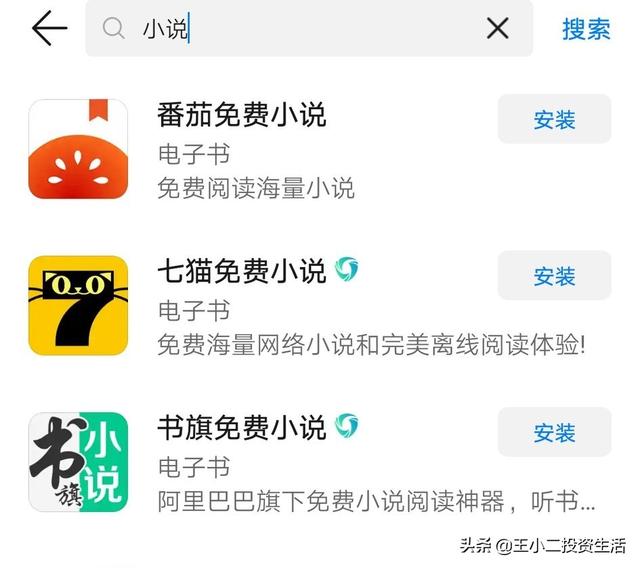Open 七猫免费小说 app details
The width and height of the screenshot is (640, 568).
[242, 271]
